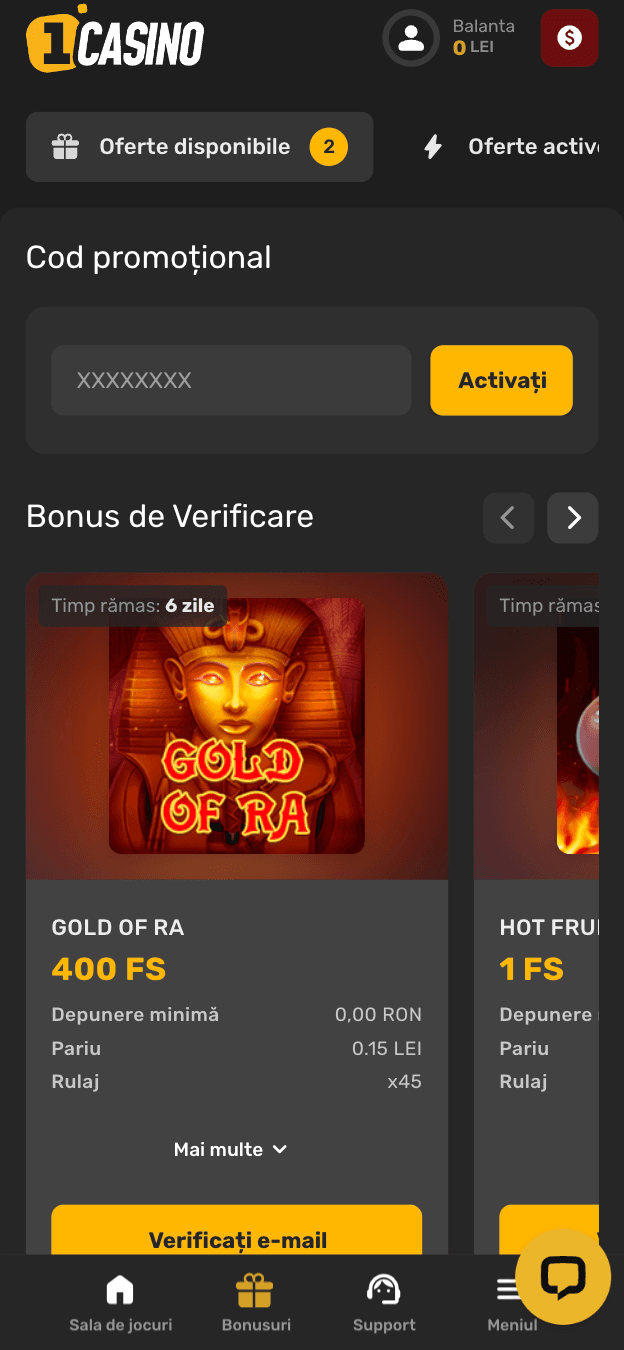Show previous verification bonus
This screenshot has width=624, height=1350.
click(x=508, y=517)
